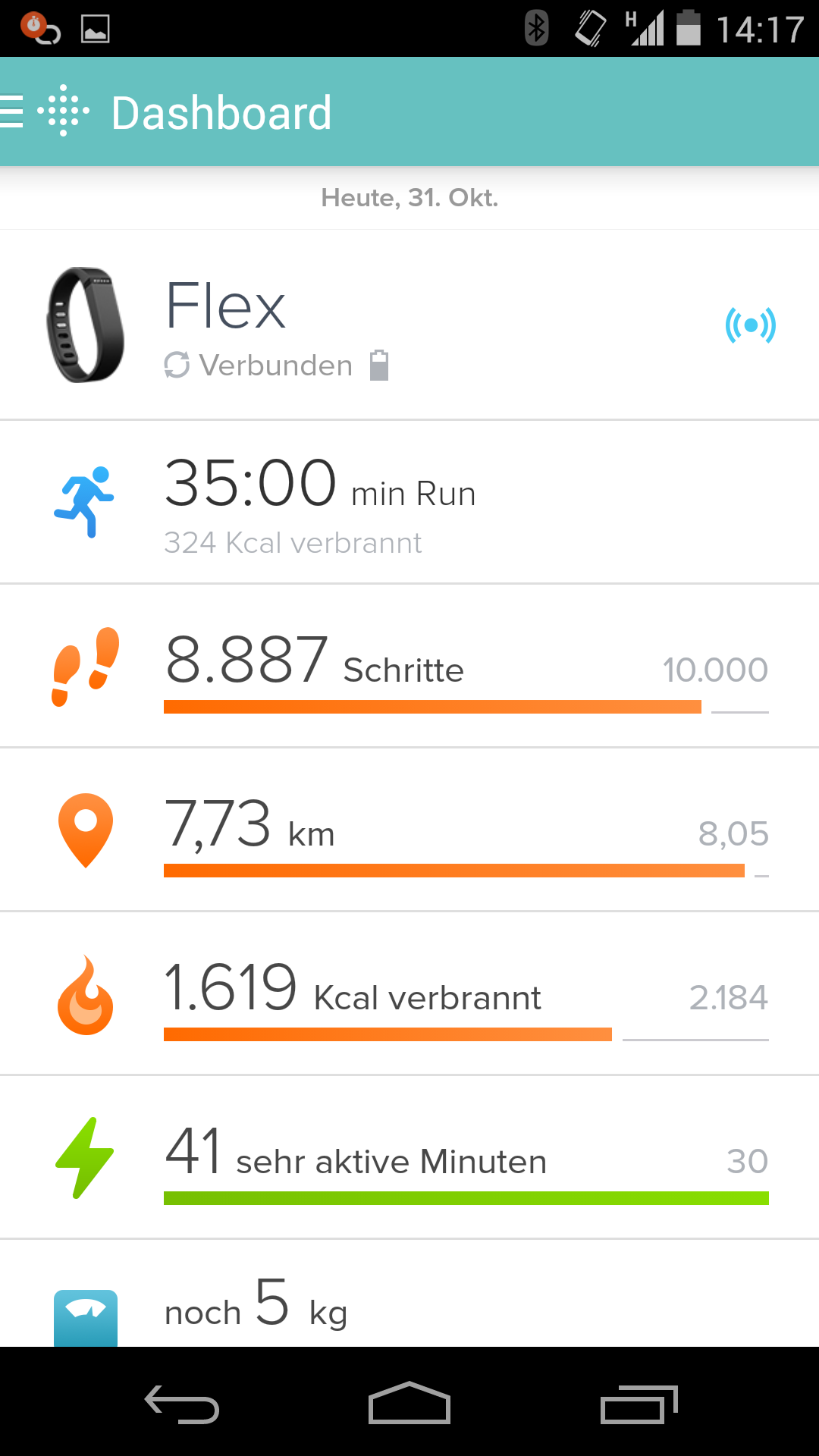819x1456 pixels.
Task: Open the 35:00 min Run entry
Action: pos(409,502)
